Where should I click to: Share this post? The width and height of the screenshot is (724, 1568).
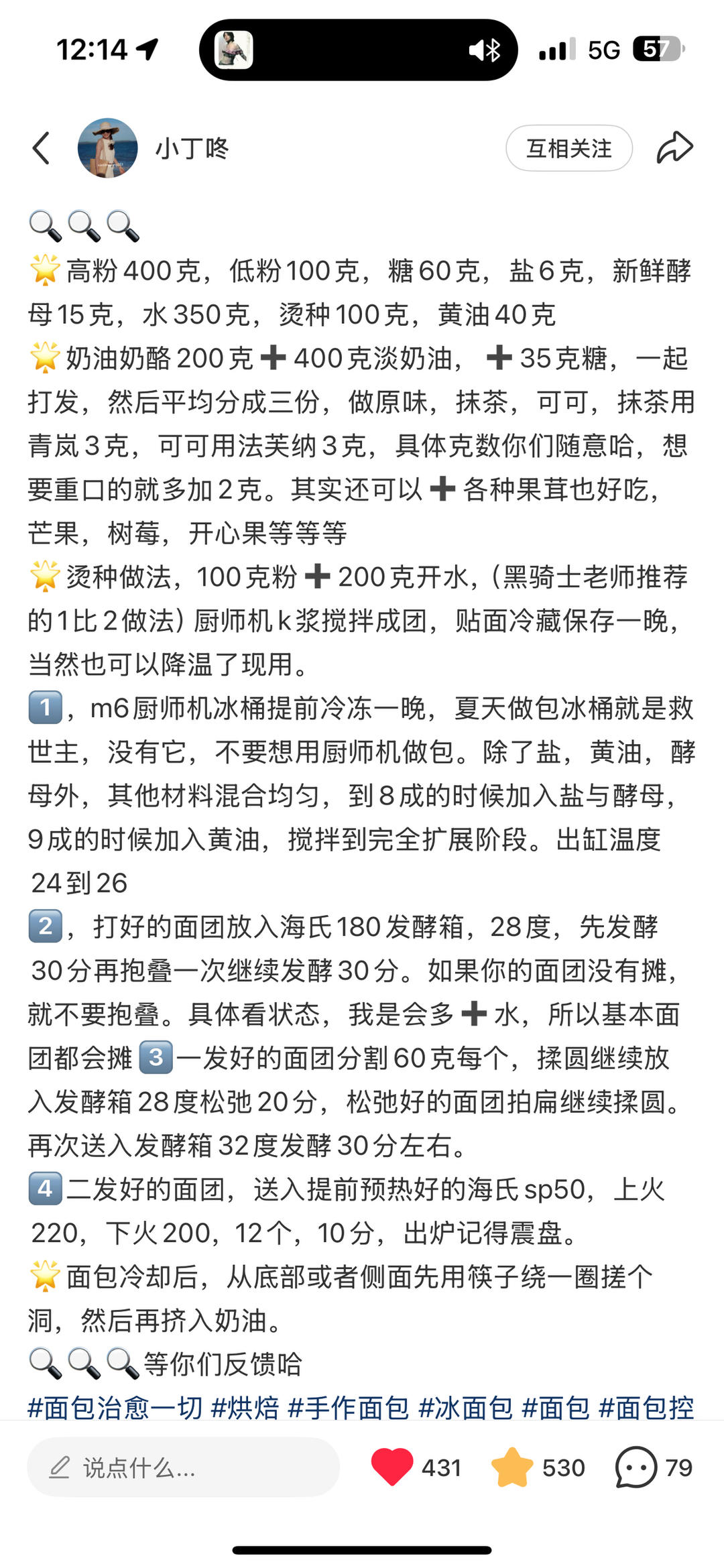click(674, 148)
